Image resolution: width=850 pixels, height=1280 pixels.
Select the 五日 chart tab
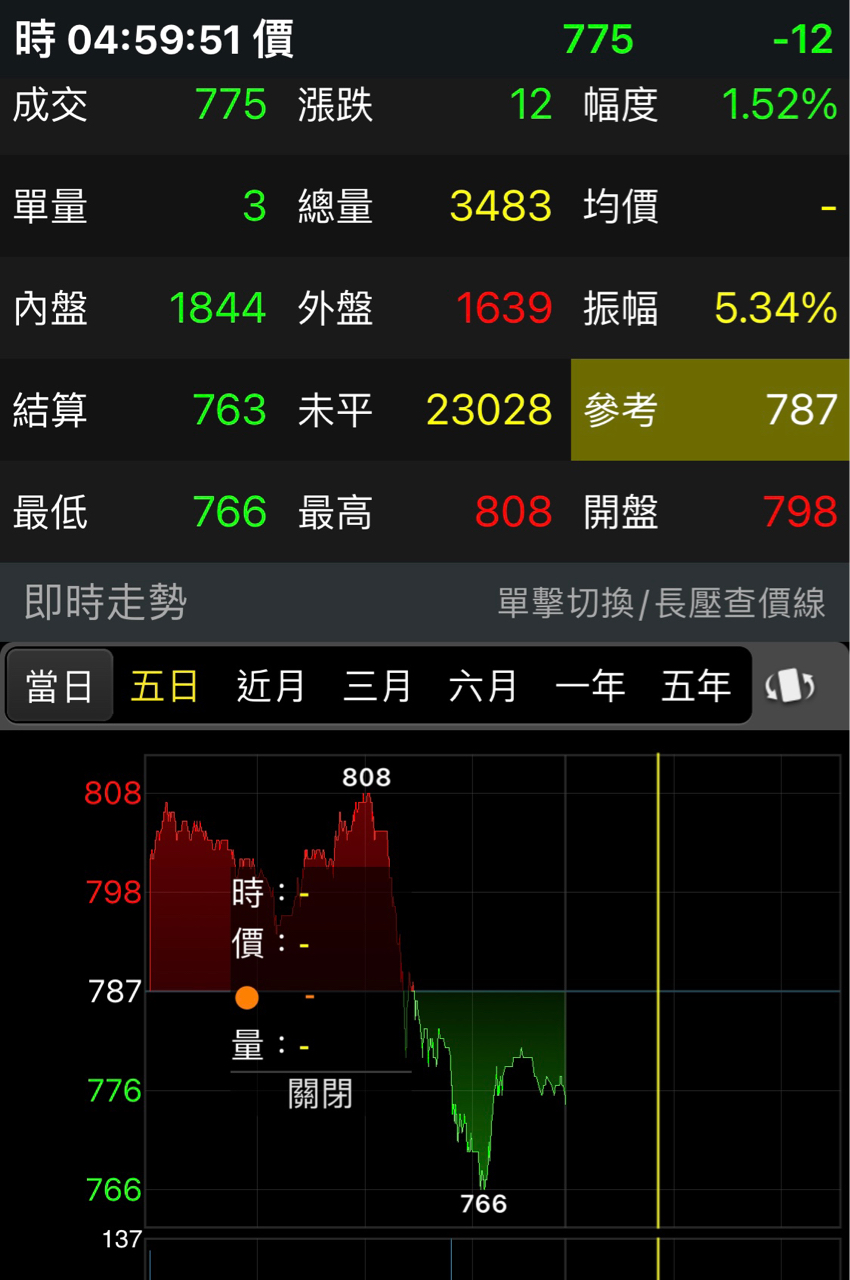(x=165, y=686)
